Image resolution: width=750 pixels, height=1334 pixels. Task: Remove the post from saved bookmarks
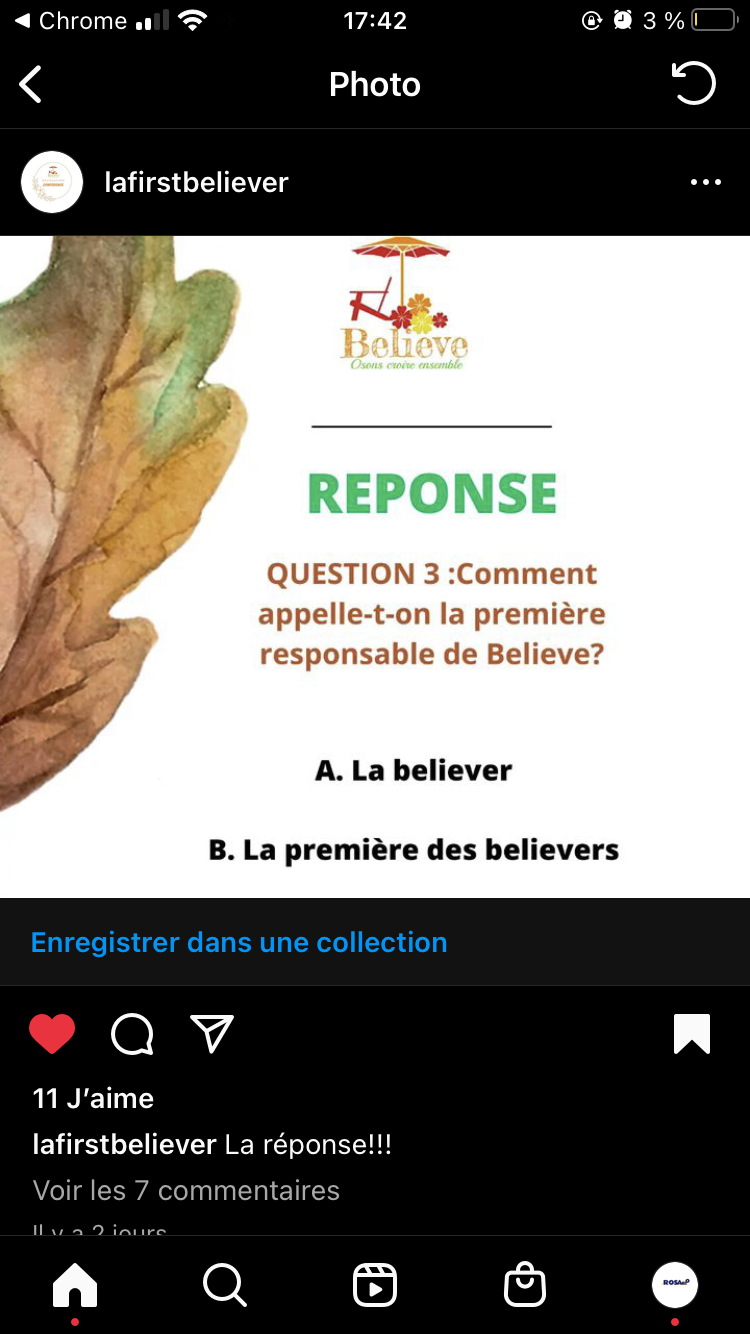tap(692, 1034)
